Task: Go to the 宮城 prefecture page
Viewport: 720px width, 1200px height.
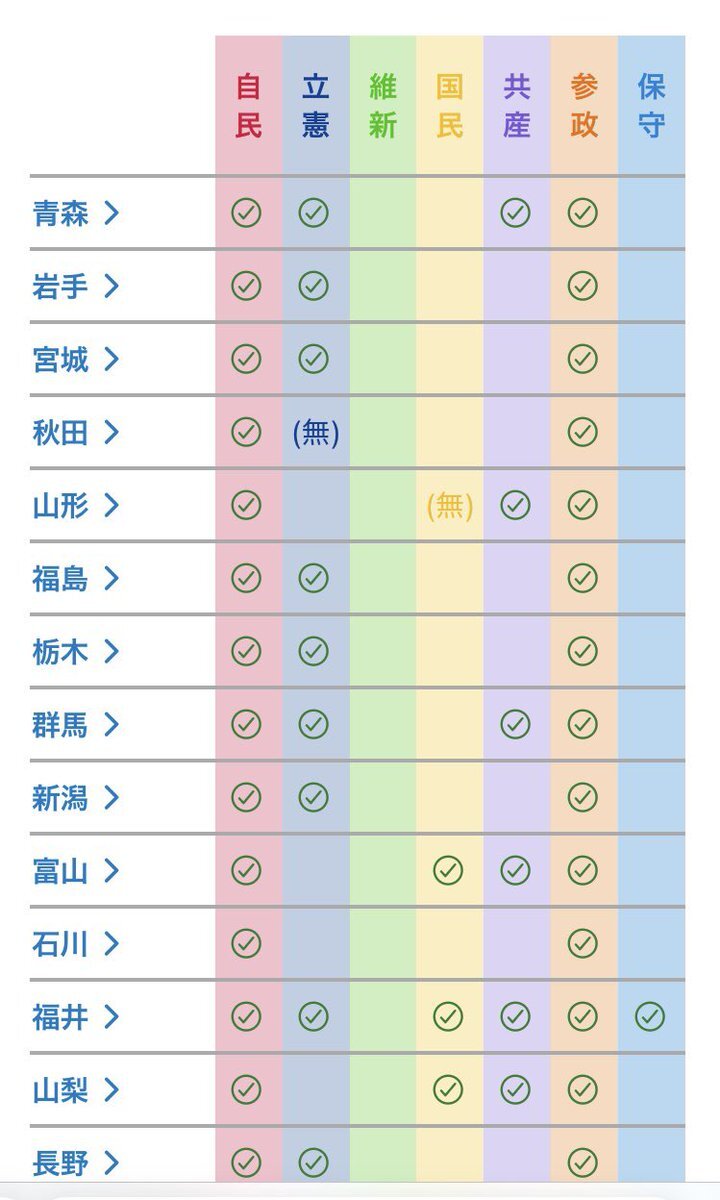Action: (76, 359)
